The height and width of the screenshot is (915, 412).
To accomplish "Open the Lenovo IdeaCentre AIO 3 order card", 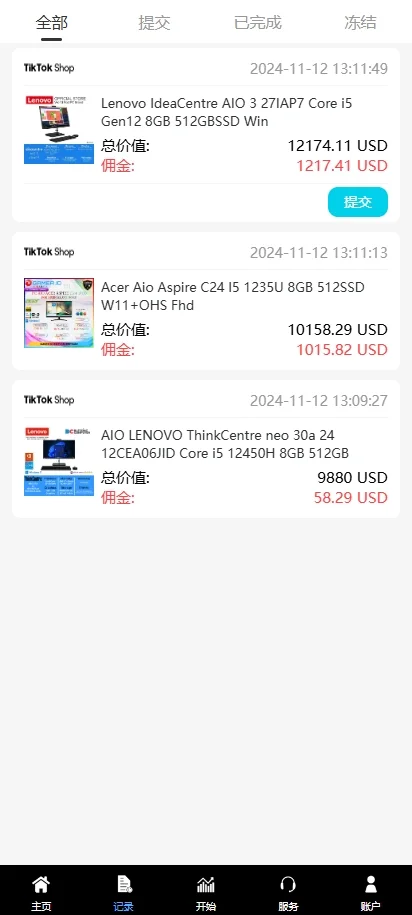I will coord(206,135).
